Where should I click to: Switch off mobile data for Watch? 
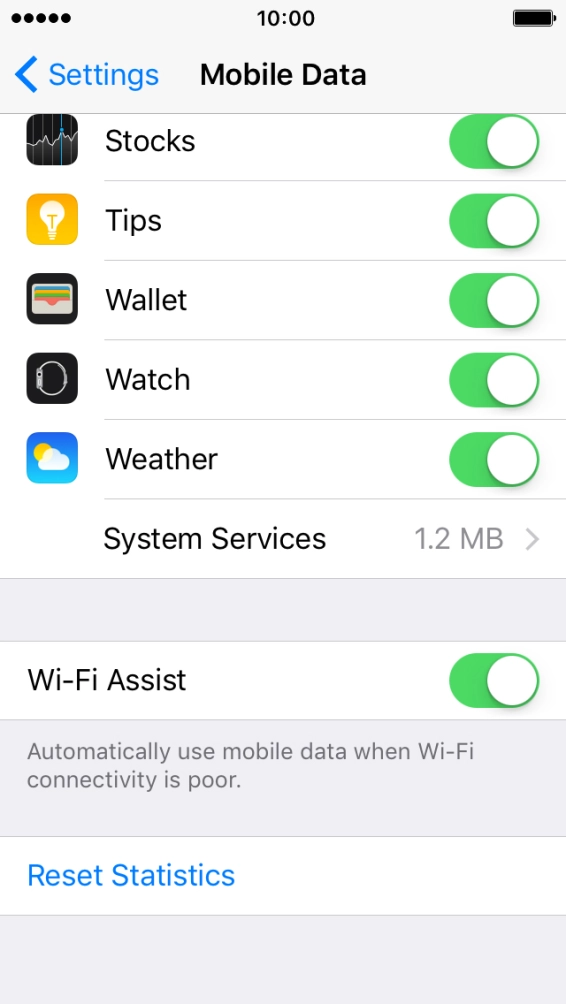pos(494,380)
